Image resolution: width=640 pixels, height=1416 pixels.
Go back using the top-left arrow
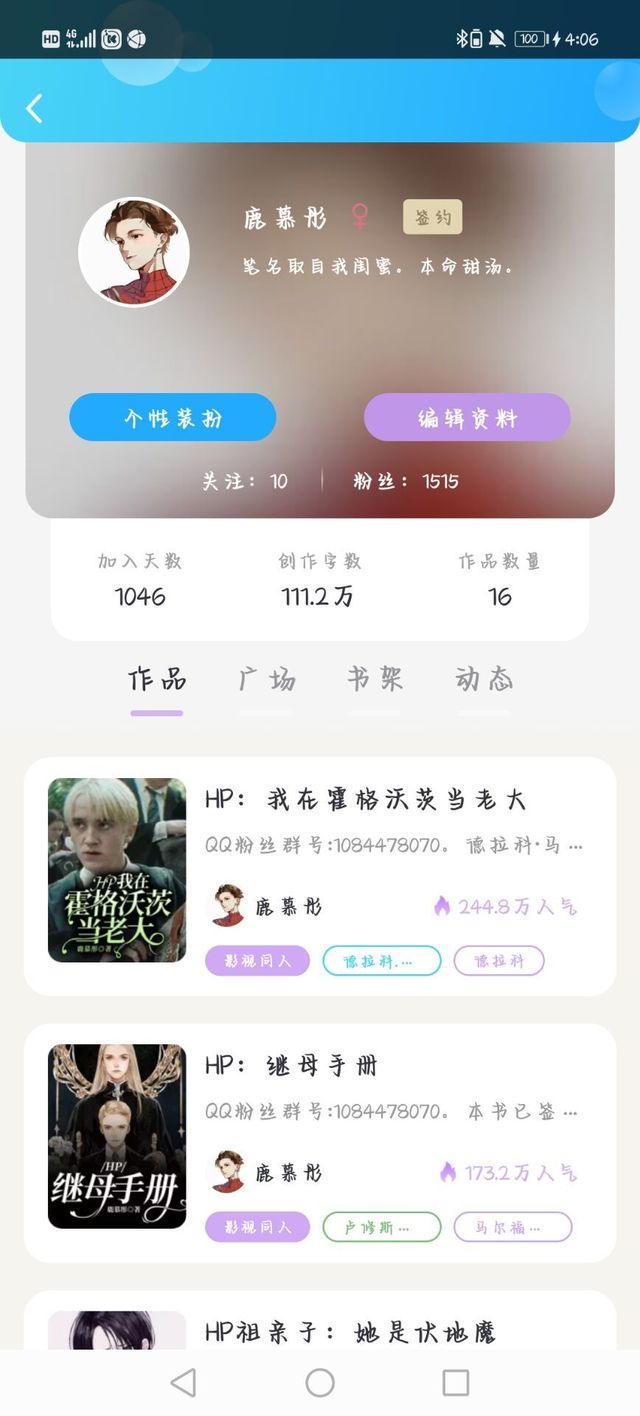pos(35,108)
